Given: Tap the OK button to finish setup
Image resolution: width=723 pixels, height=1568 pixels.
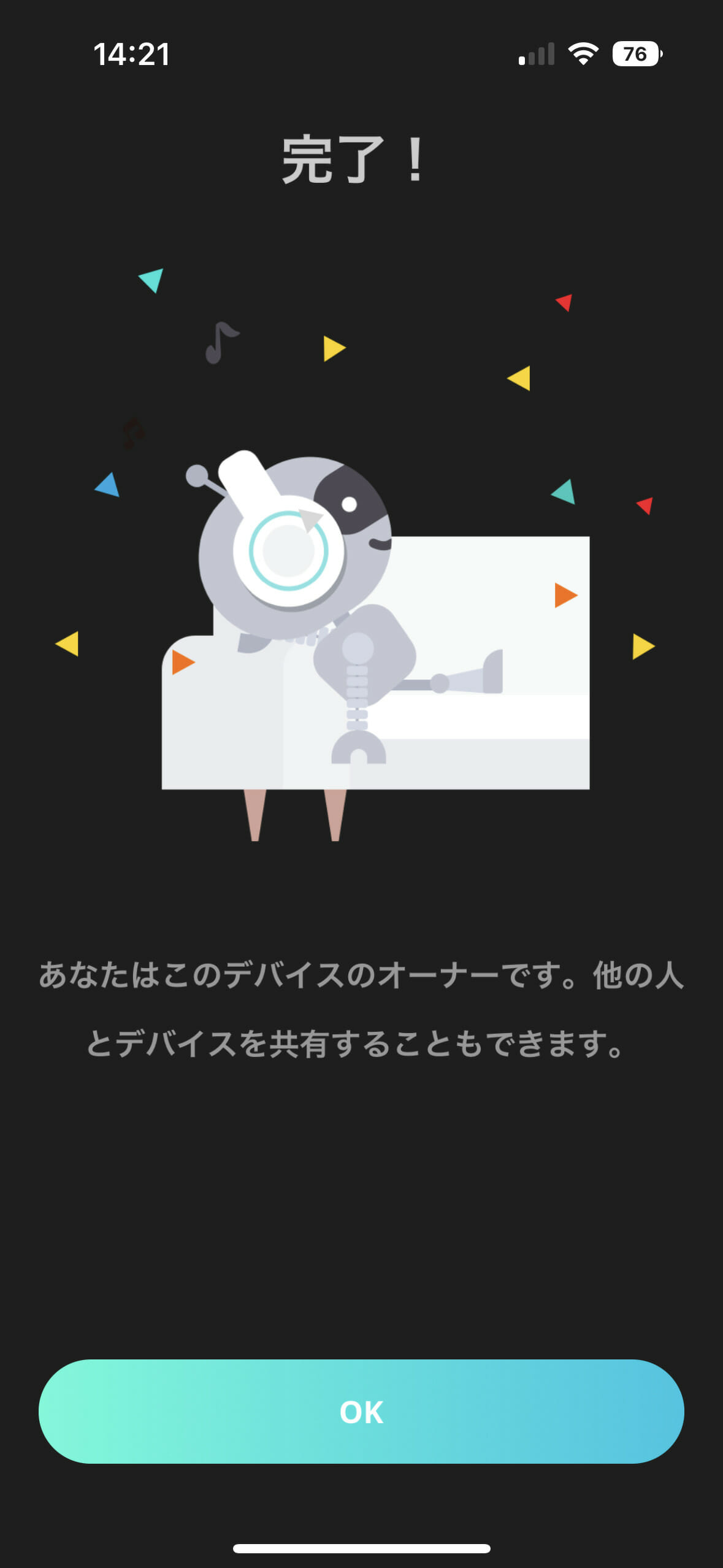Looking at the screenshot, I should (x=361, y=1412).
